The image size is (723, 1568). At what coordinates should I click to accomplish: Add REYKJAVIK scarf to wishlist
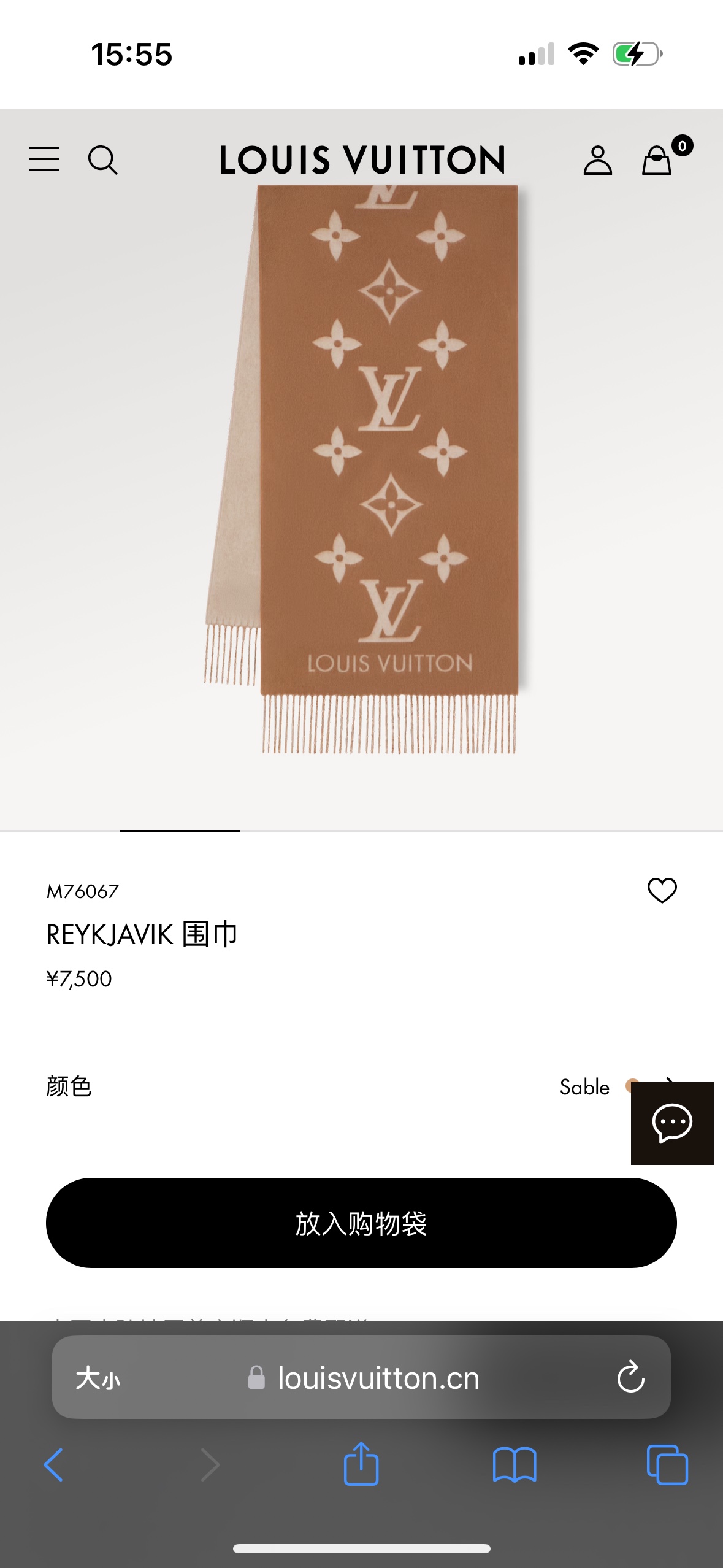point(662,890)
